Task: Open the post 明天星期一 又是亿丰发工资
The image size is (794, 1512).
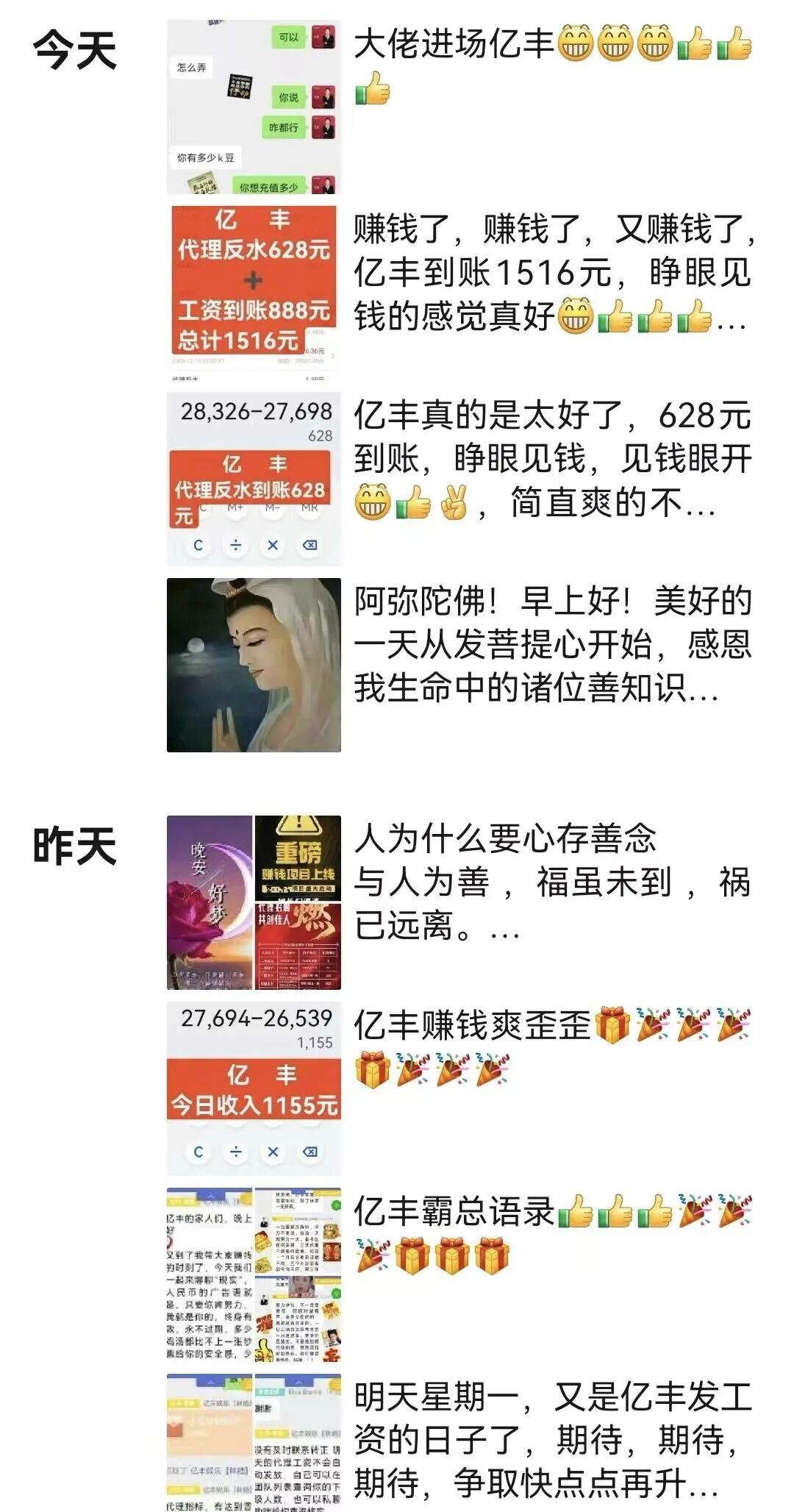Action: coord(551,1440)
